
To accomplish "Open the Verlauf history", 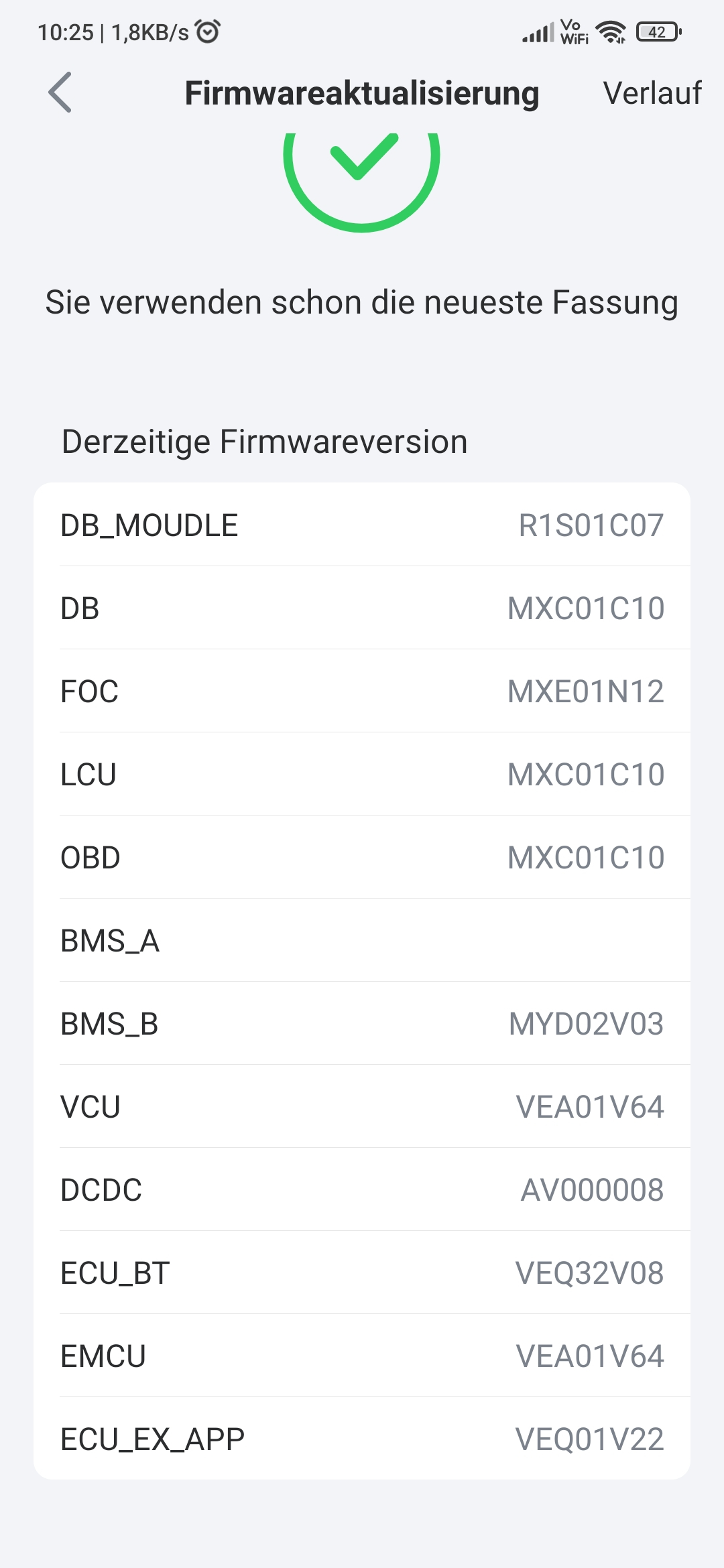I will tap(652, 93).
